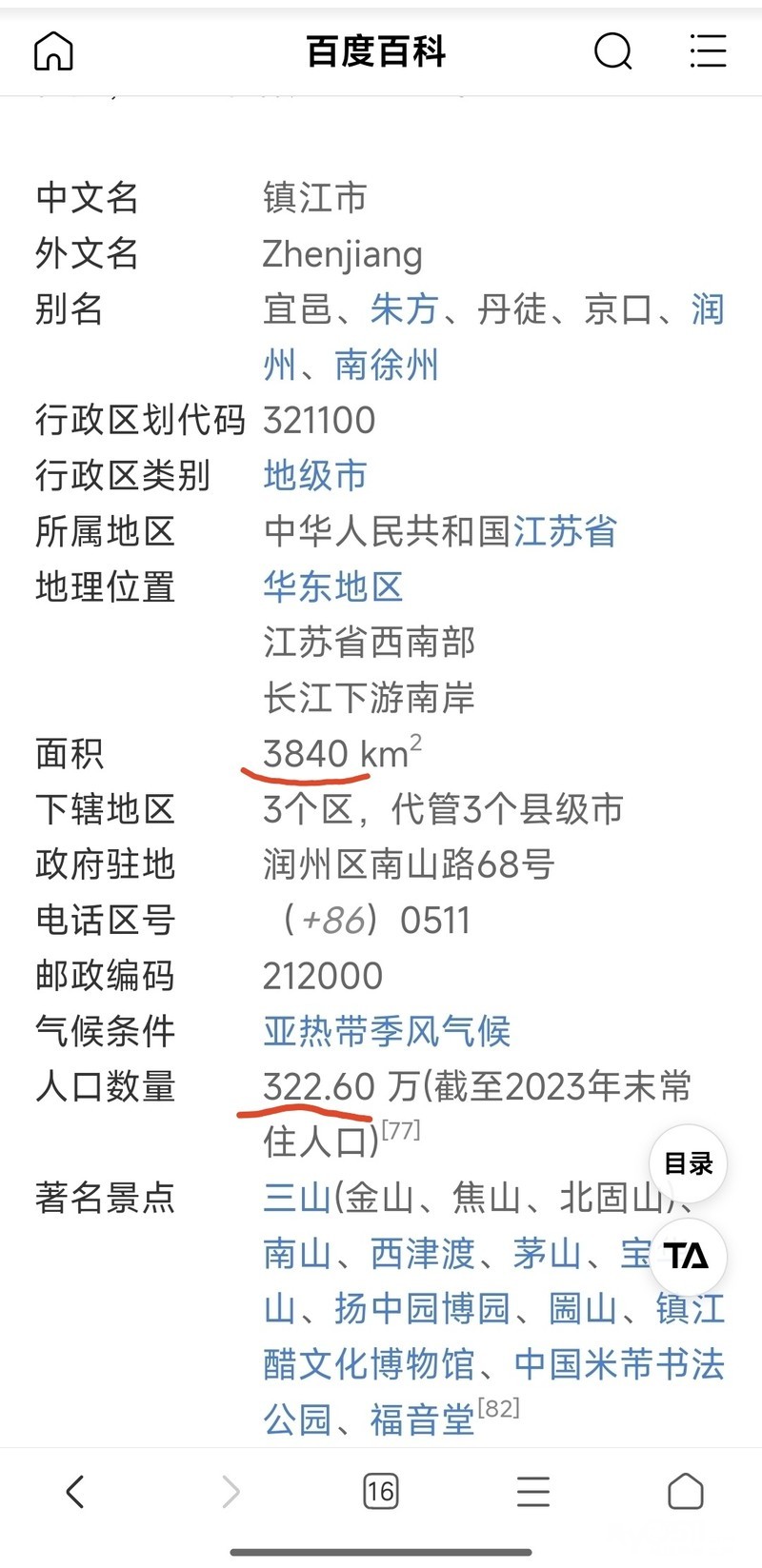Go to the Baidu Baike home icon
Viewport: 762px width, 1568px height.
point(53,50)
